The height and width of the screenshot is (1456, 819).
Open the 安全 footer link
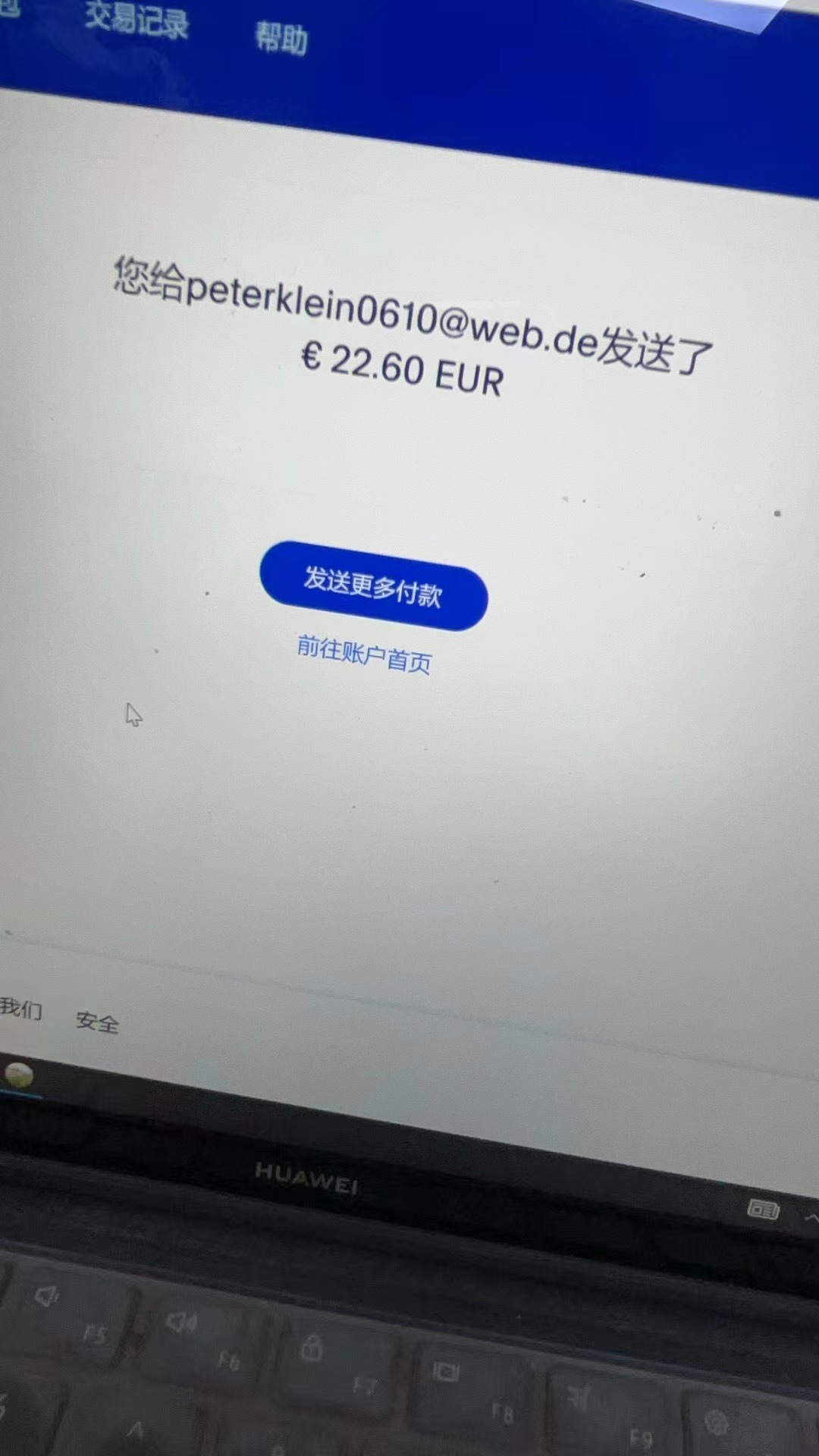[98, 1022]
